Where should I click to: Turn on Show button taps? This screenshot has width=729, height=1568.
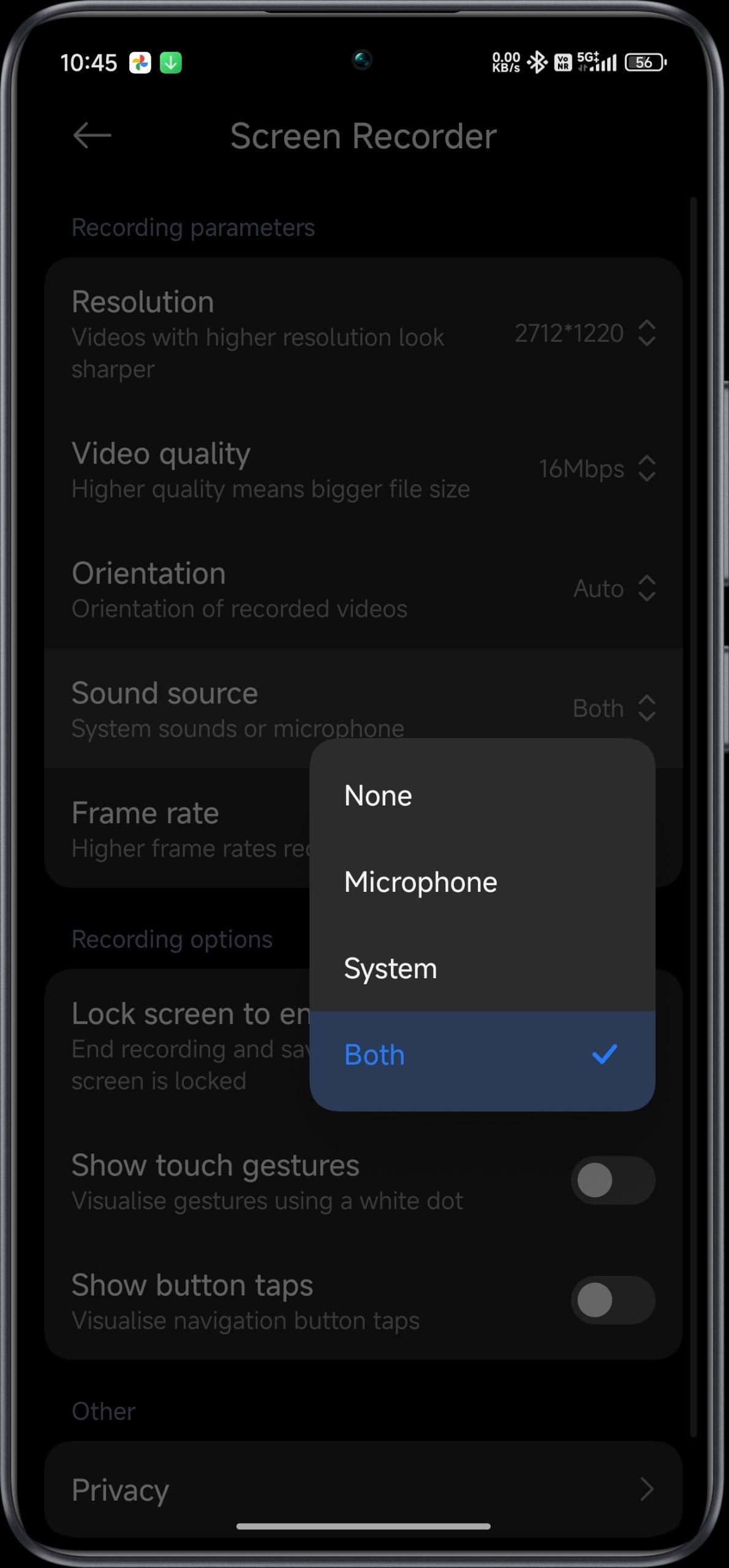613,1300
